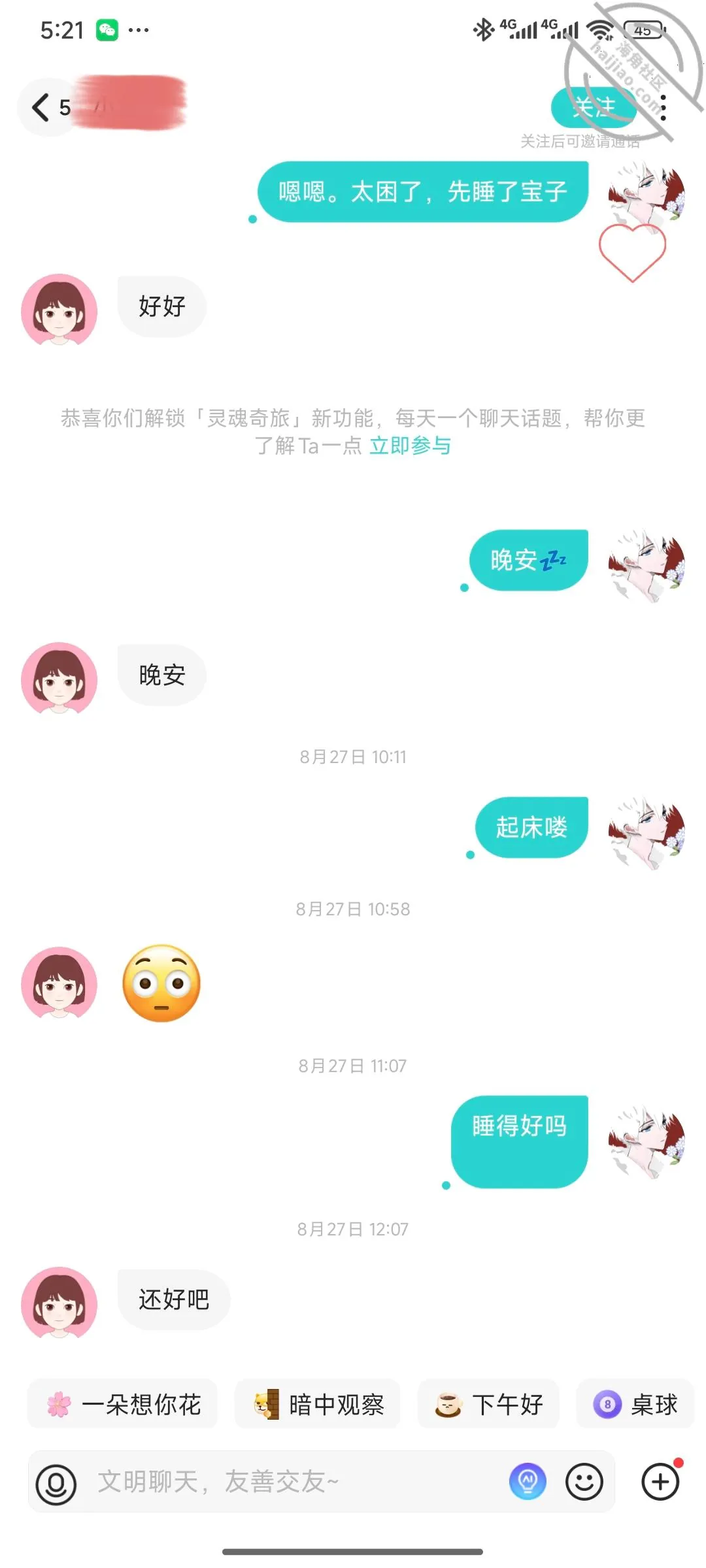Viewport: 706px width, 1568px height.
Task: Switch to voice input with the microphone icon
Action: pos(56,1482)
